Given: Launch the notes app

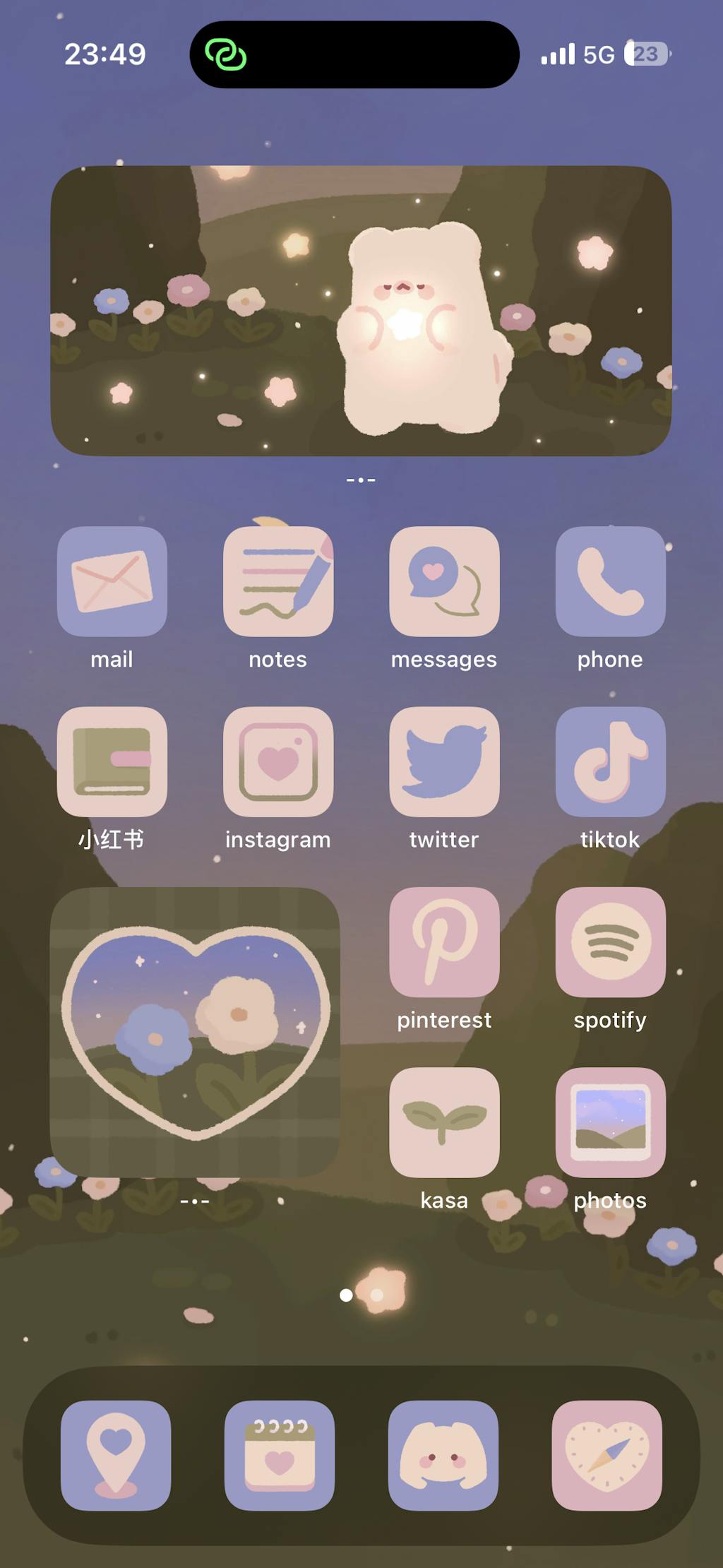Looking at the screenshot, I should [x=278, y=581].
